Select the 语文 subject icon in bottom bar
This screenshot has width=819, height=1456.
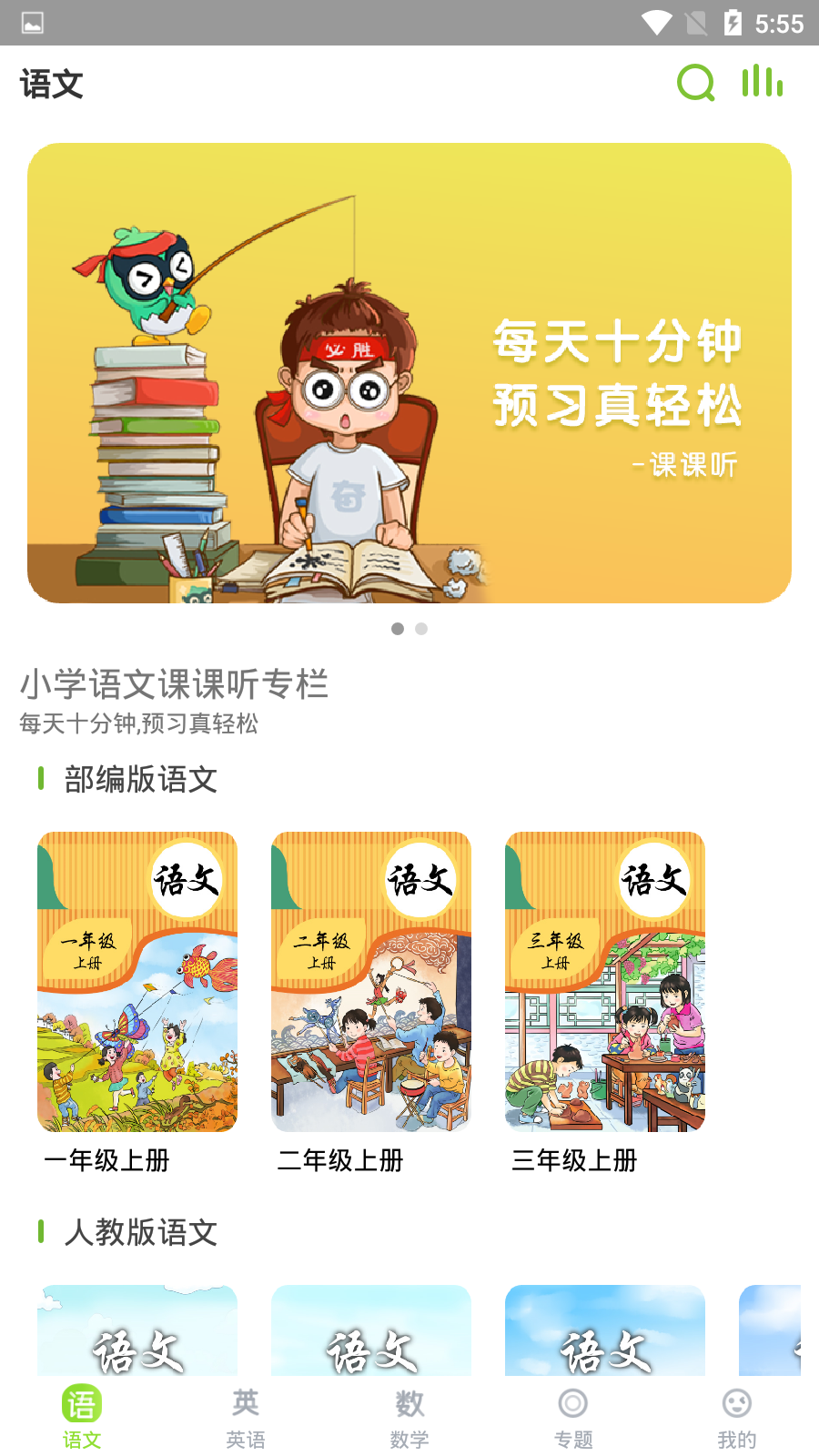pos(81,1404)
